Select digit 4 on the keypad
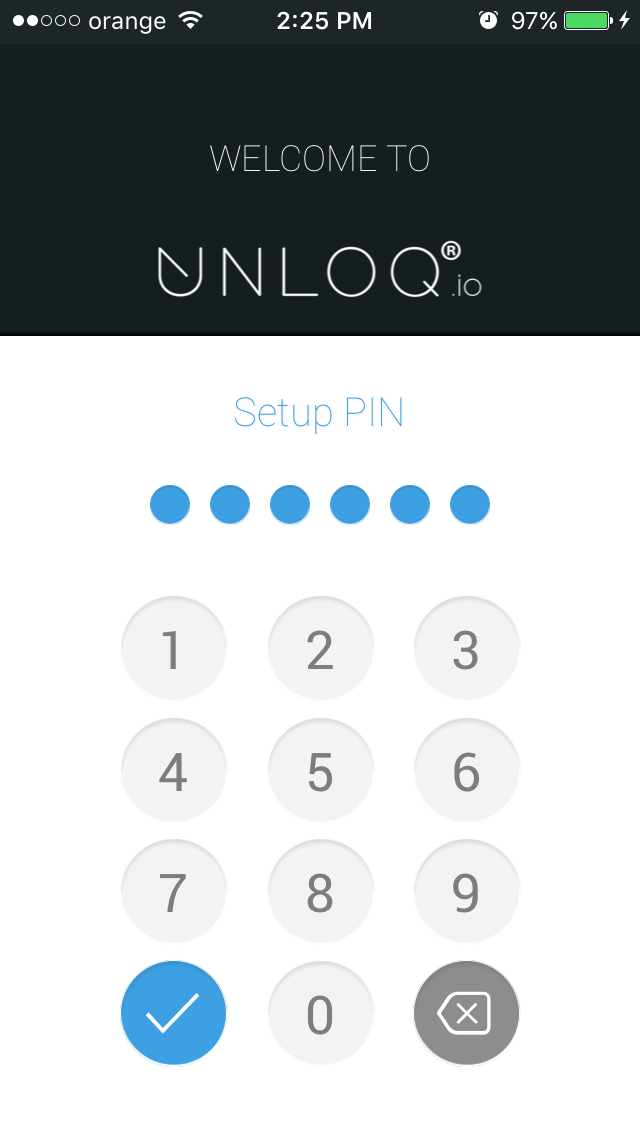 (x=173, y=769)
